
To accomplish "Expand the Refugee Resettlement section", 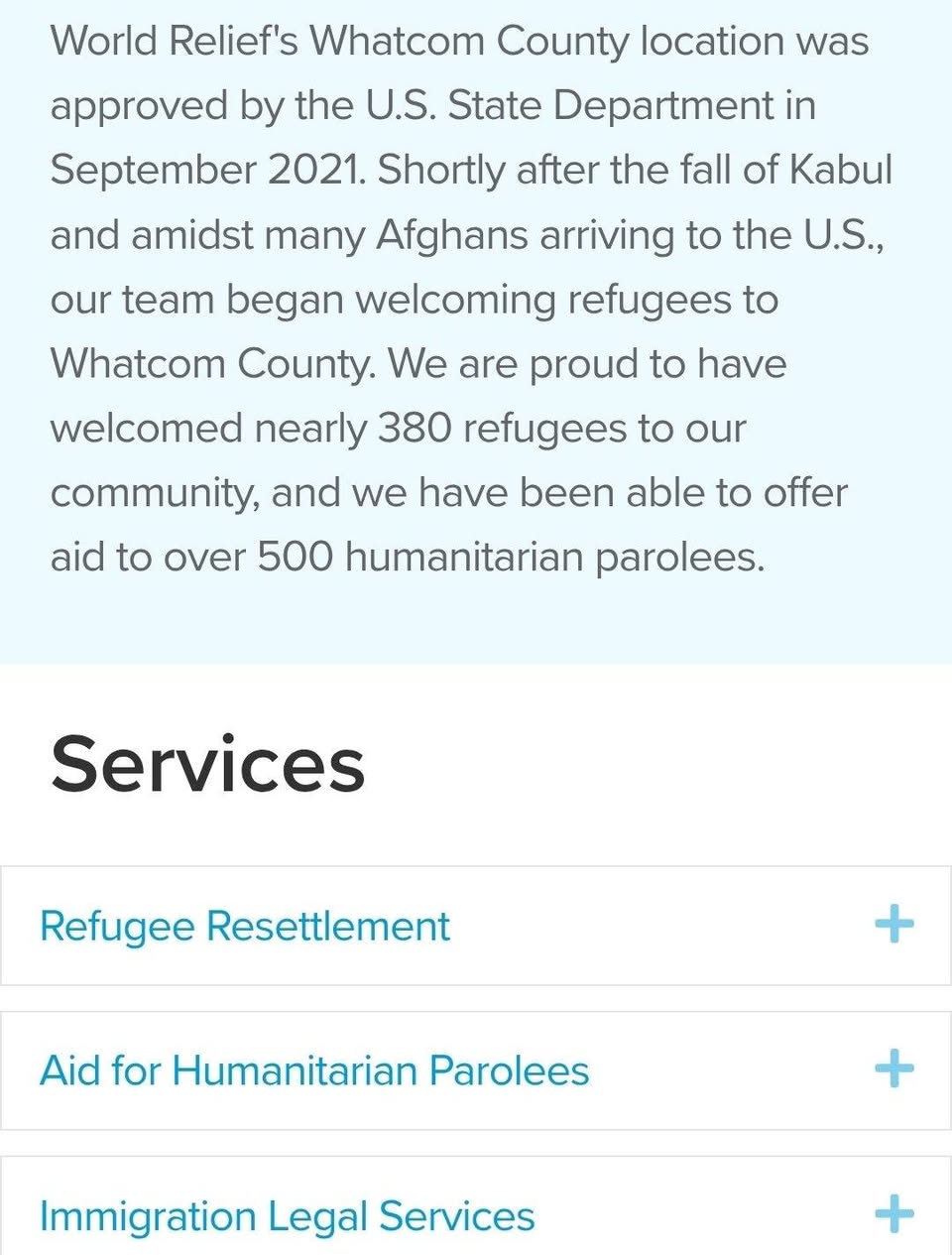I will click(893, 925).
